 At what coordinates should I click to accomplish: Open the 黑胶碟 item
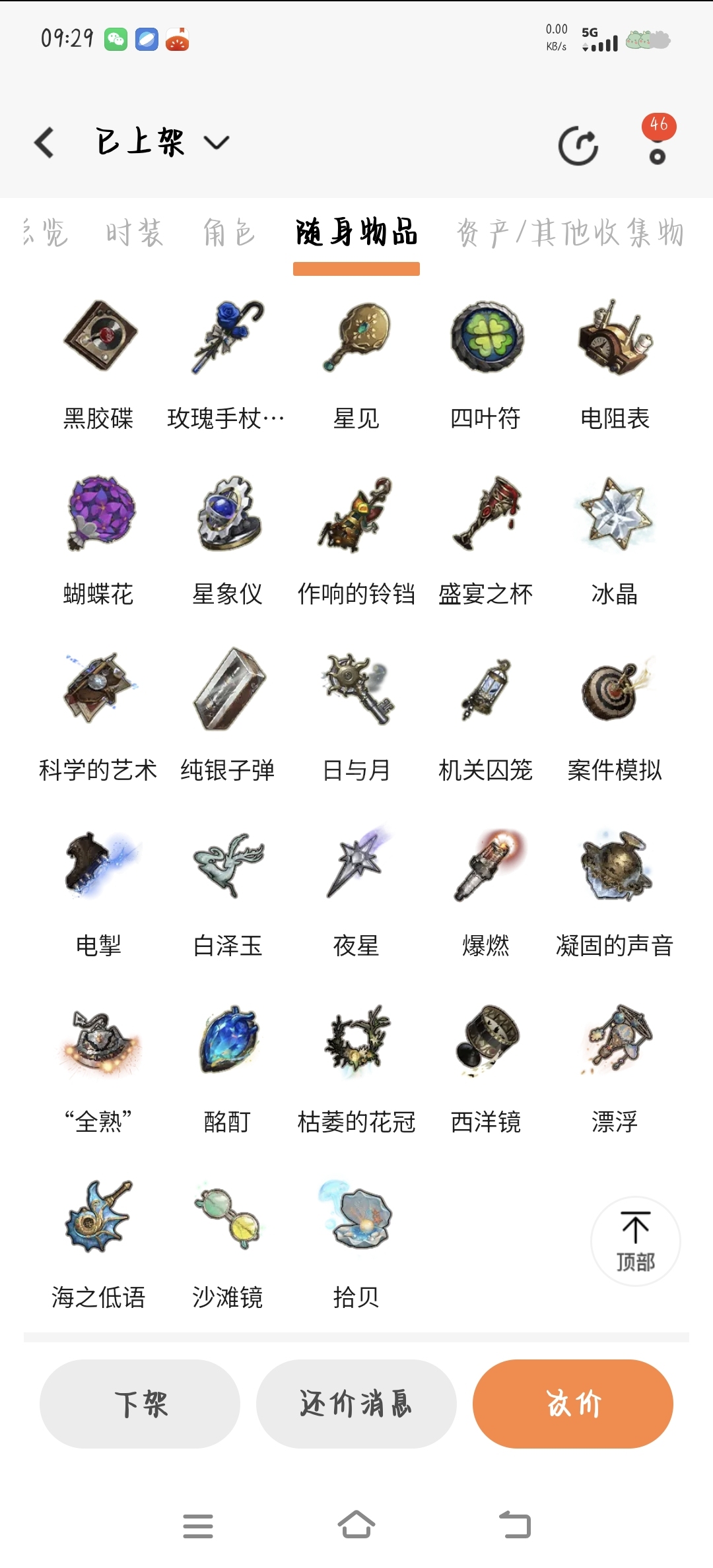[98, 364]
